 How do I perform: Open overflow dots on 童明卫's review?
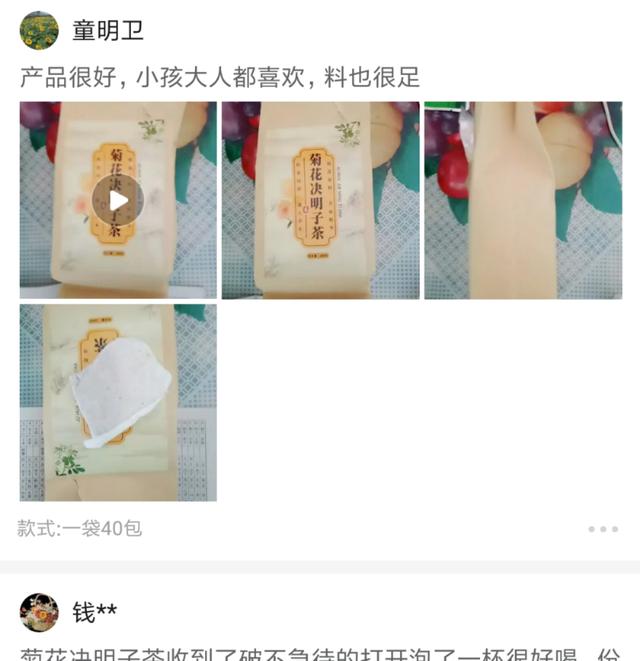click(602, 529)
